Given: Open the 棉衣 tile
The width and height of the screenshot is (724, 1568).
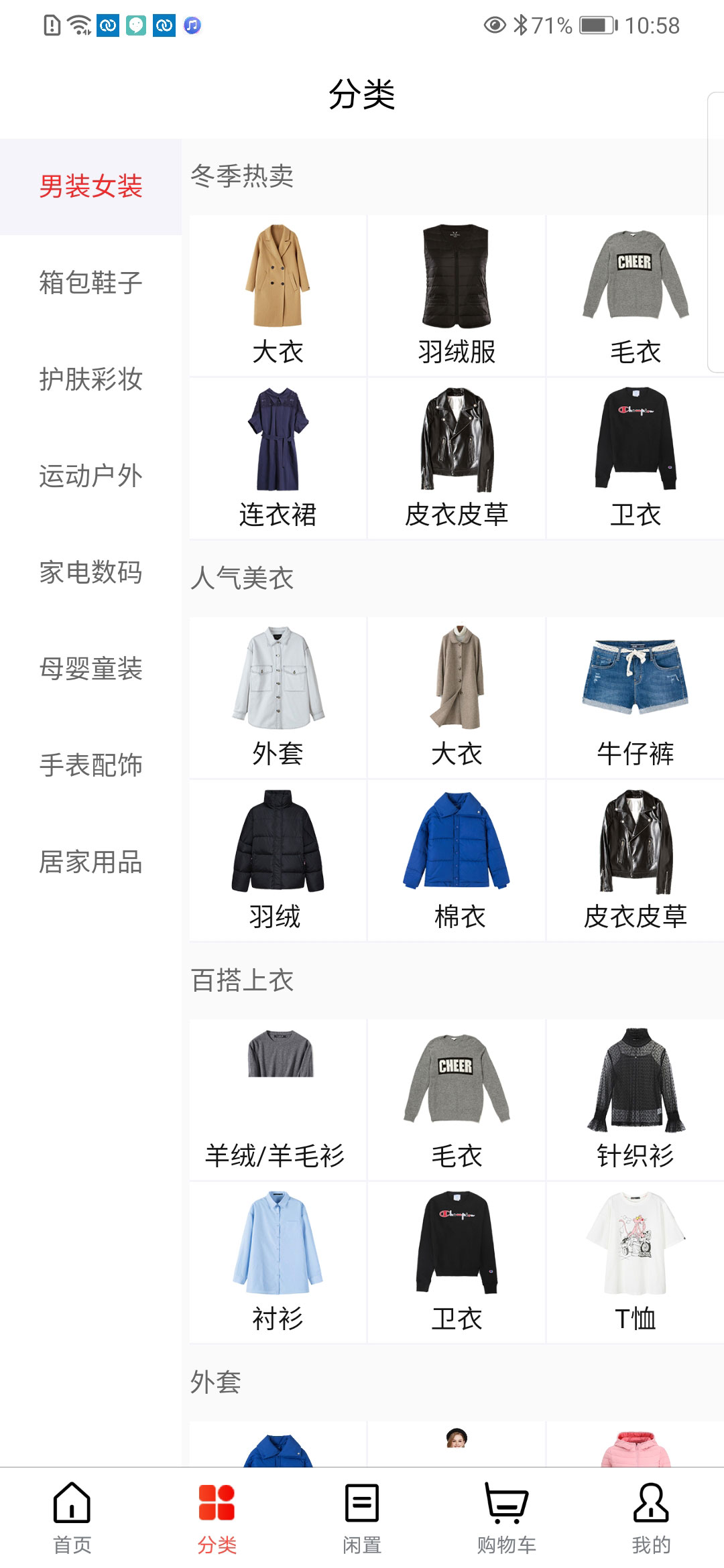Looking at the screenshot, I should coord(457,860).
